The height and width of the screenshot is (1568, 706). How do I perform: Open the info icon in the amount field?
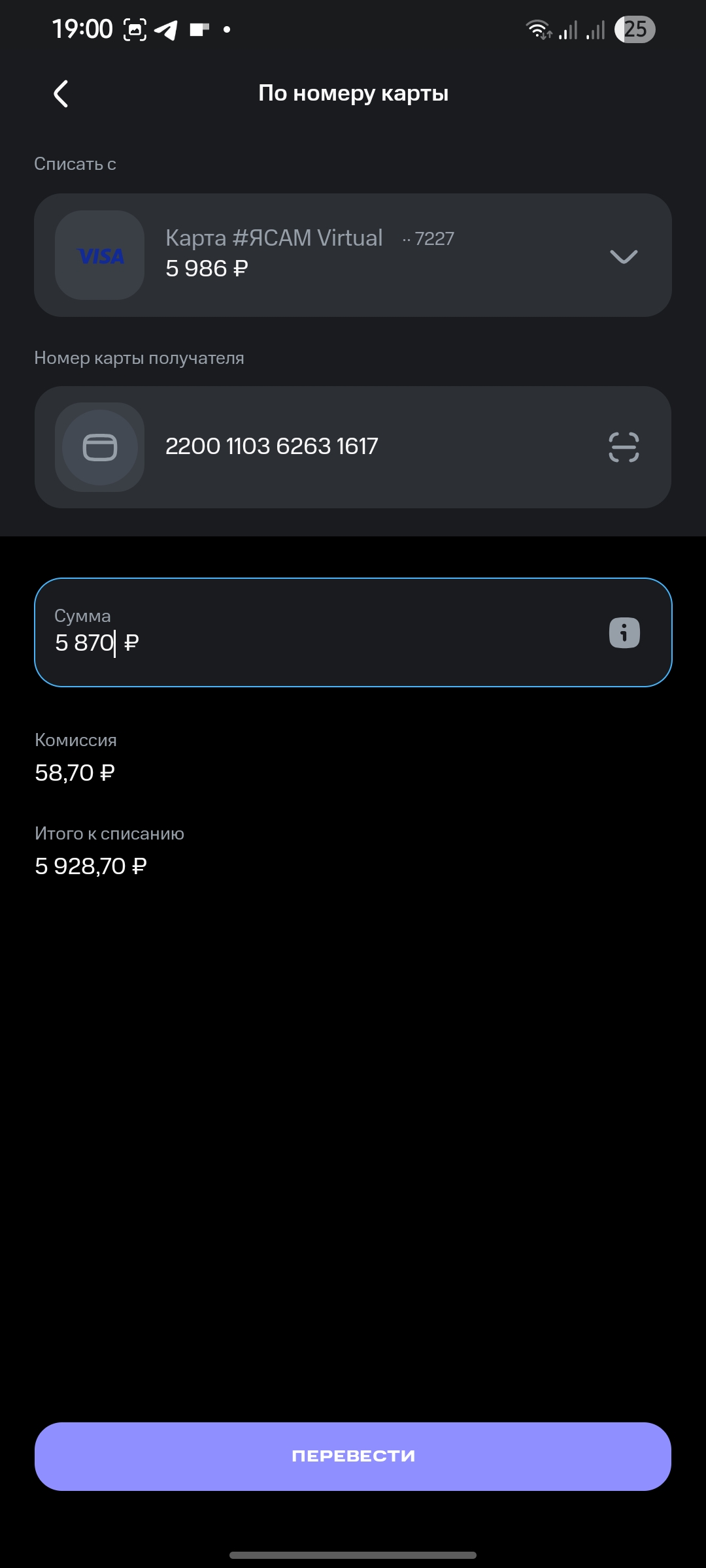coord(624,633)
